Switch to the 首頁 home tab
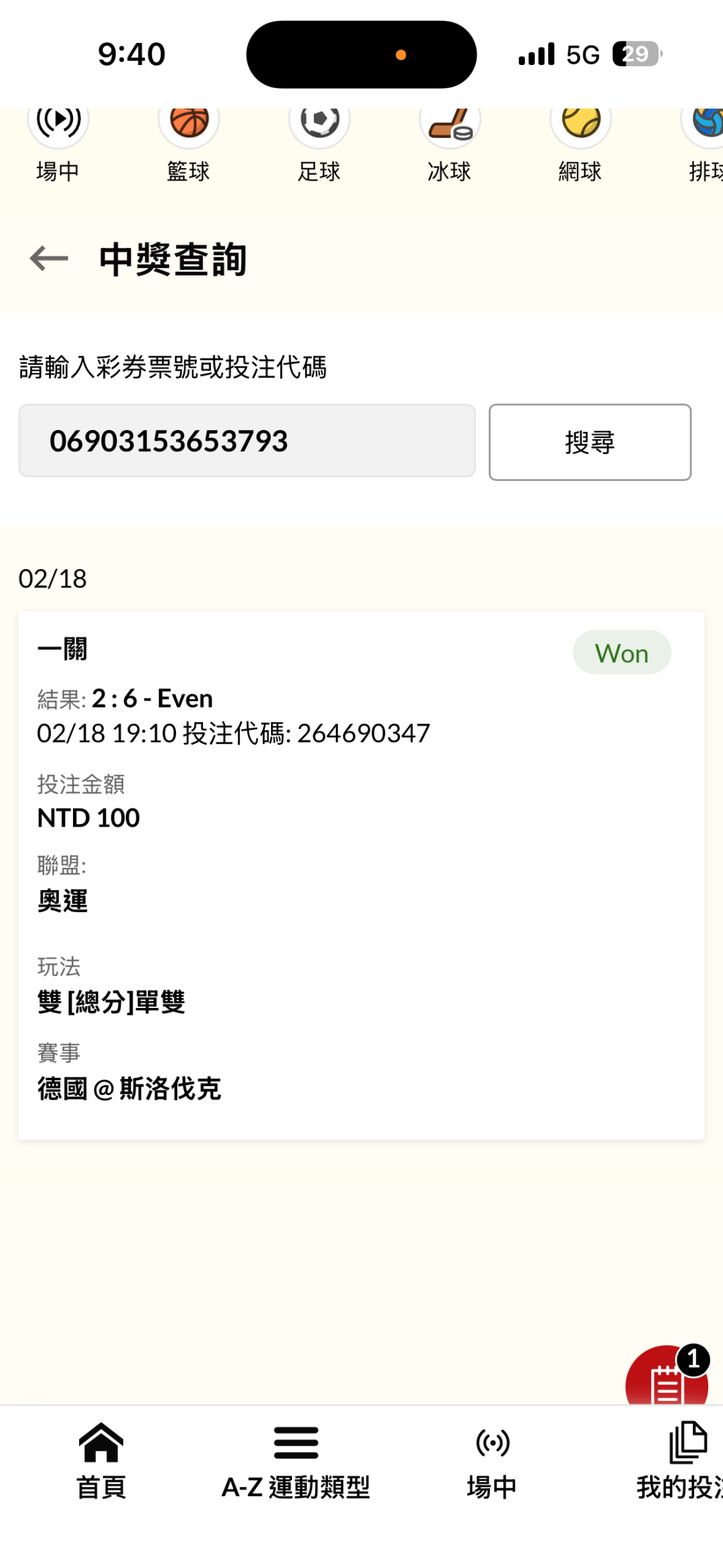This screenshot has width=723, height=1568. point(101,1462)
